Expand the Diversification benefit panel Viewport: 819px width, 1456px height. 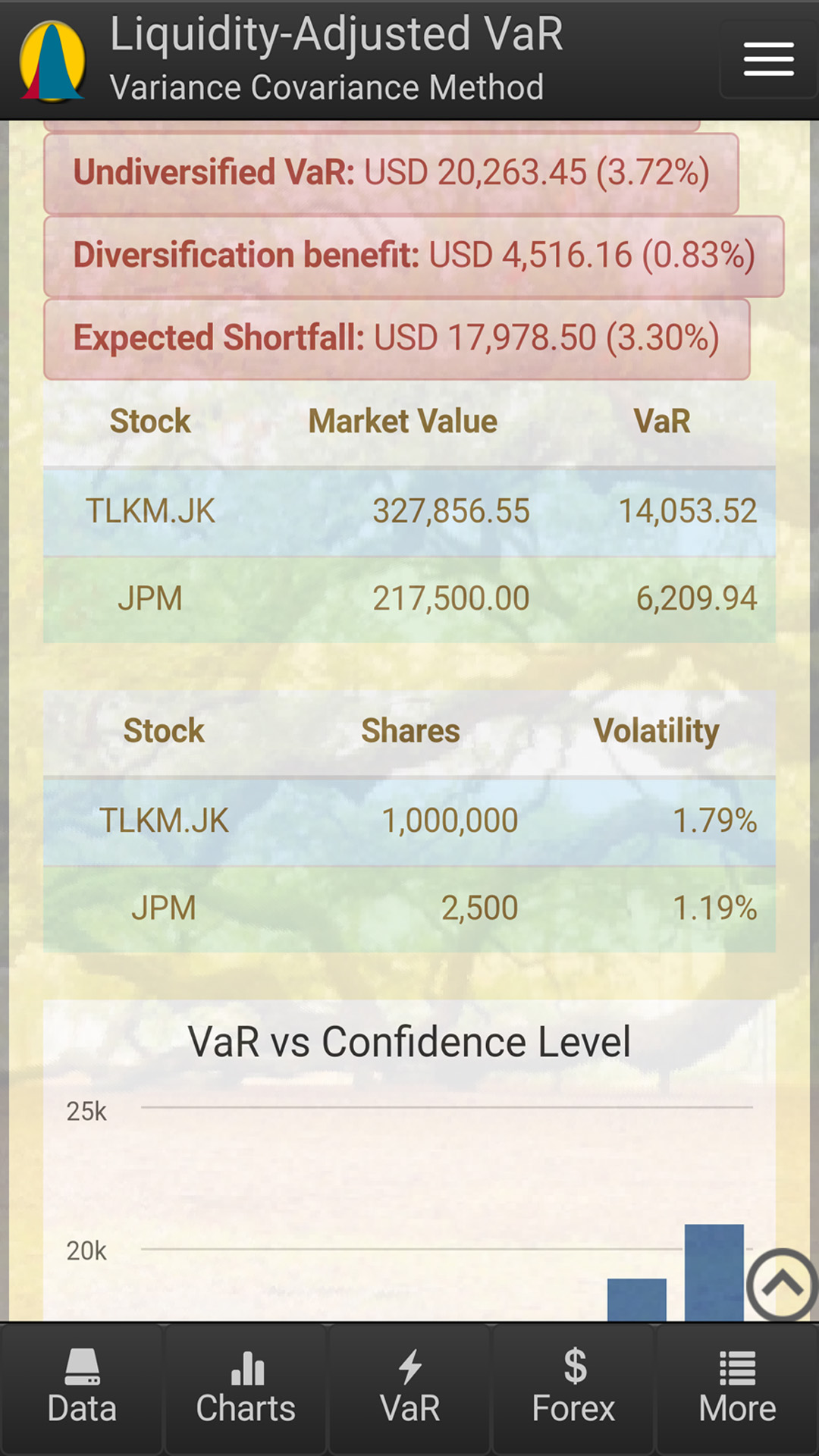413,254
